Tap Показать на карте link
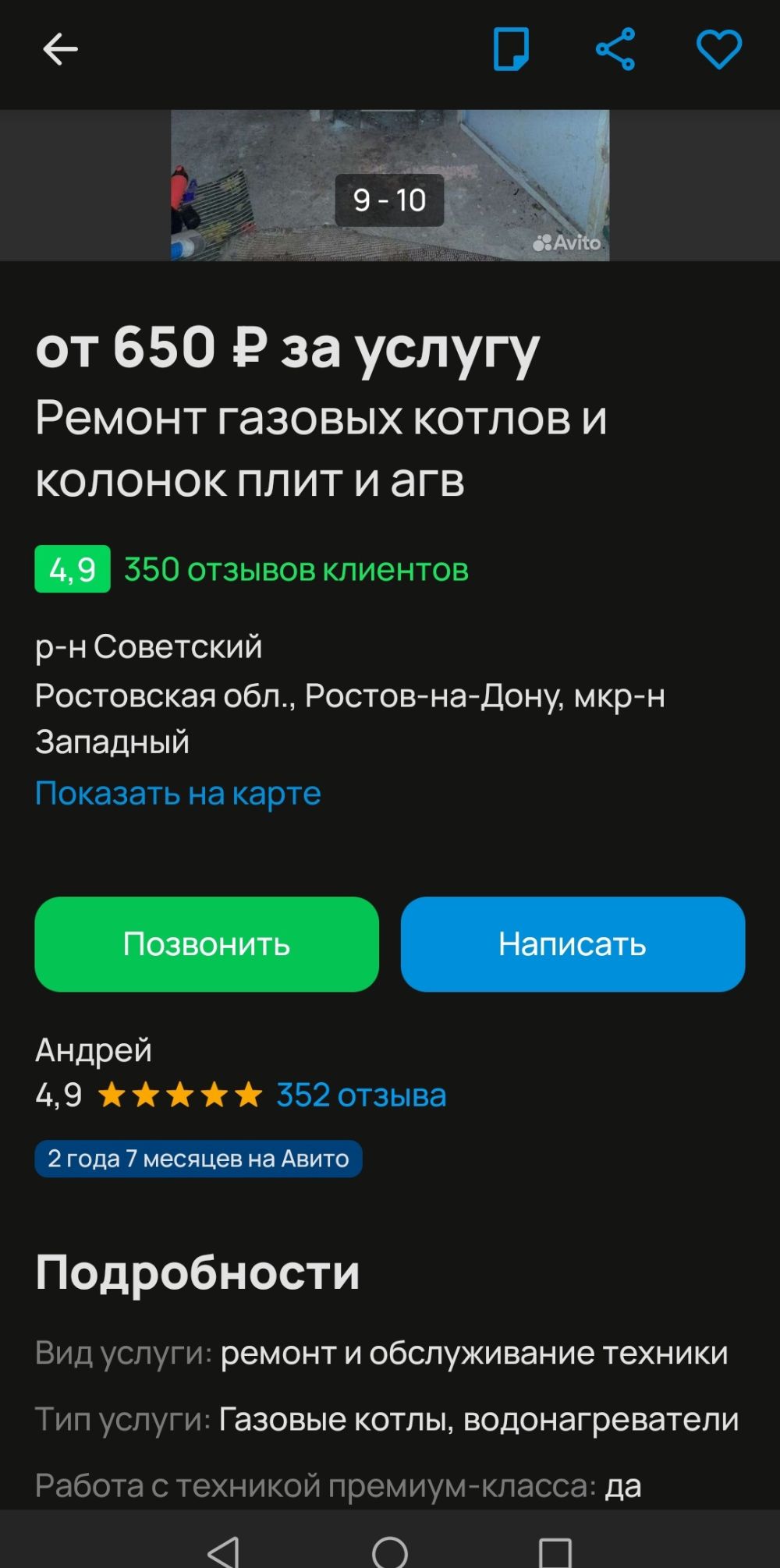The height and width of the screenshot is (1568, 780). (x=178, y=794)
